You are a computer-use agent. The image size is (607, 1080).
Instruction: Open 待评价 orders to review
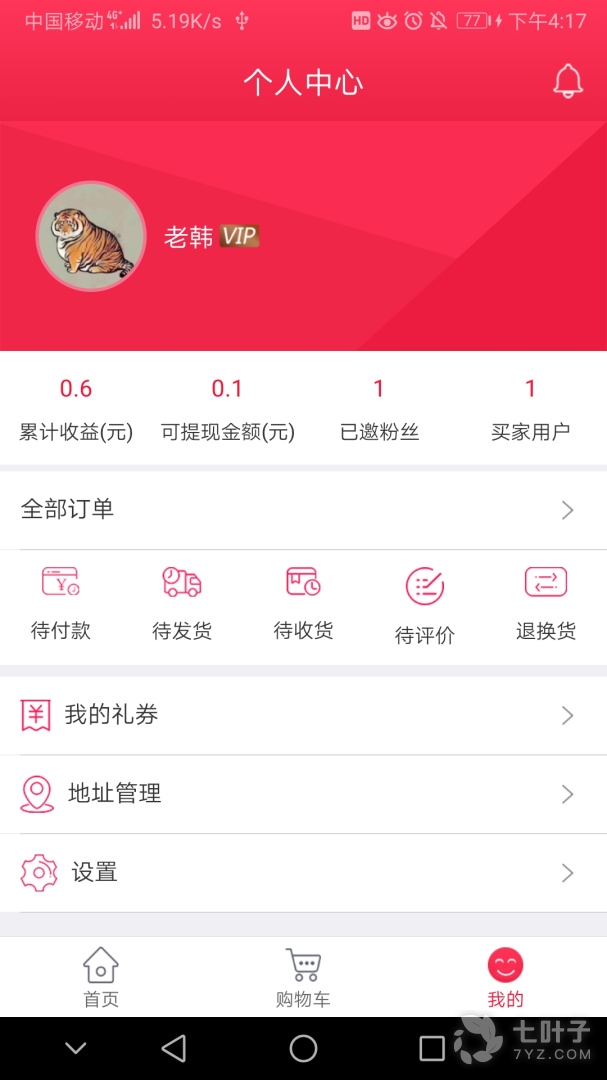(x=425, y=605)
